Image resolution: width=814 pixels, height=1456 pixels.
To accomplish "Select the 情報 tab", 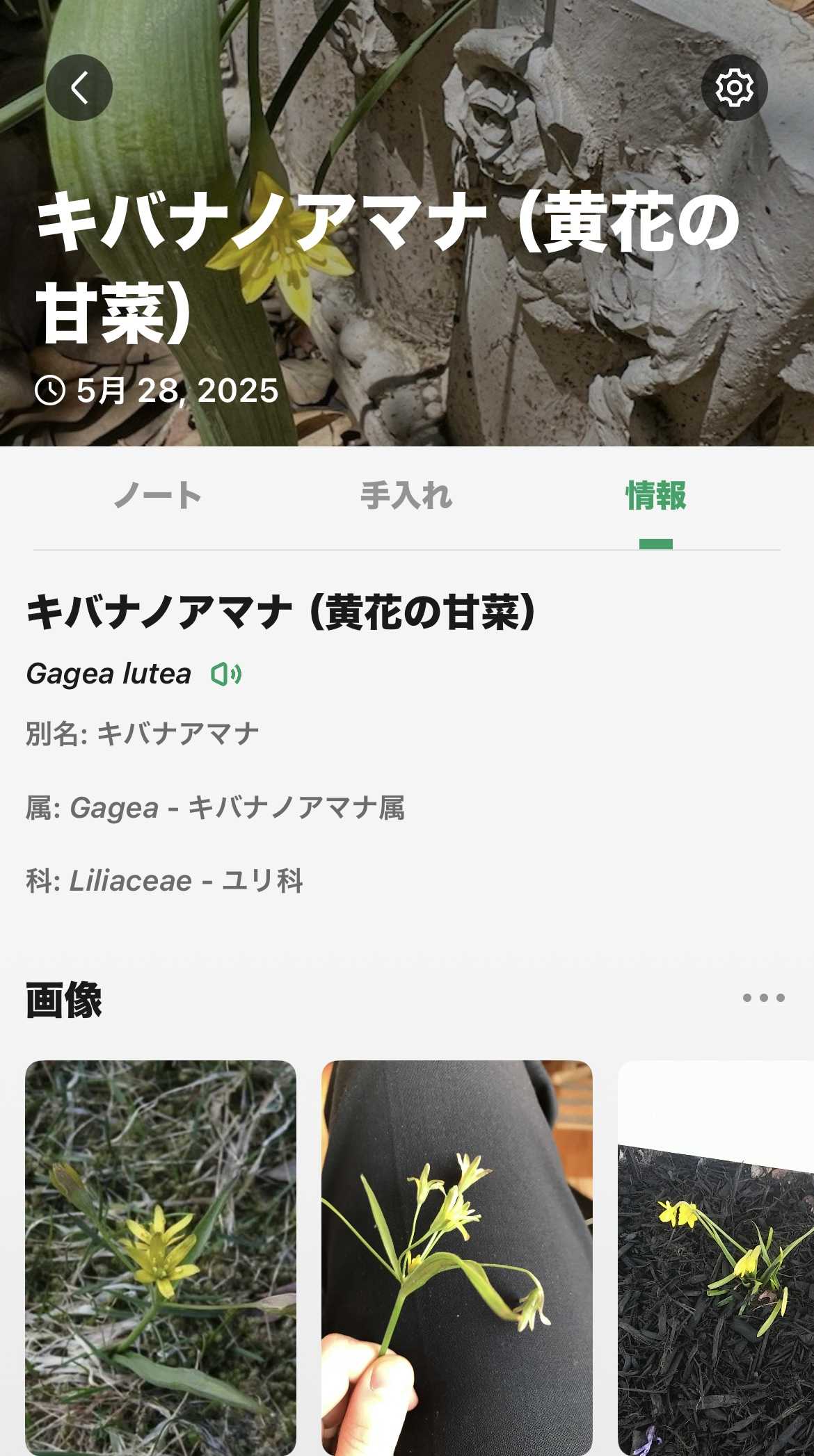I will click(x=655, y=496).
